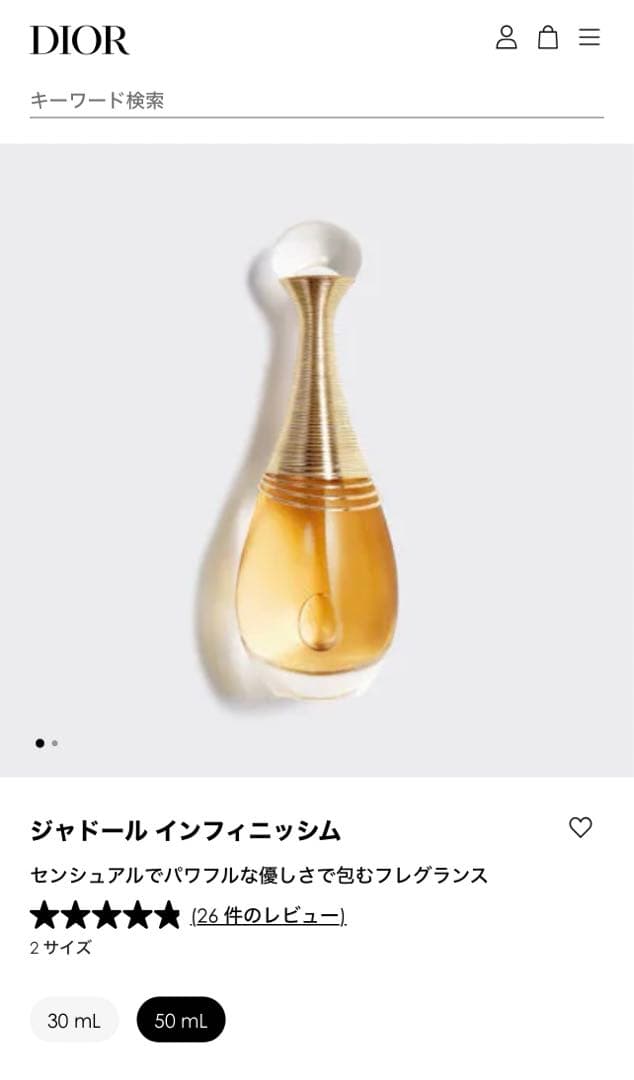This screenshot has height=1080, width=634.
Task: Tap the キーワード検索 search field
Action: (x=316, y=101)
